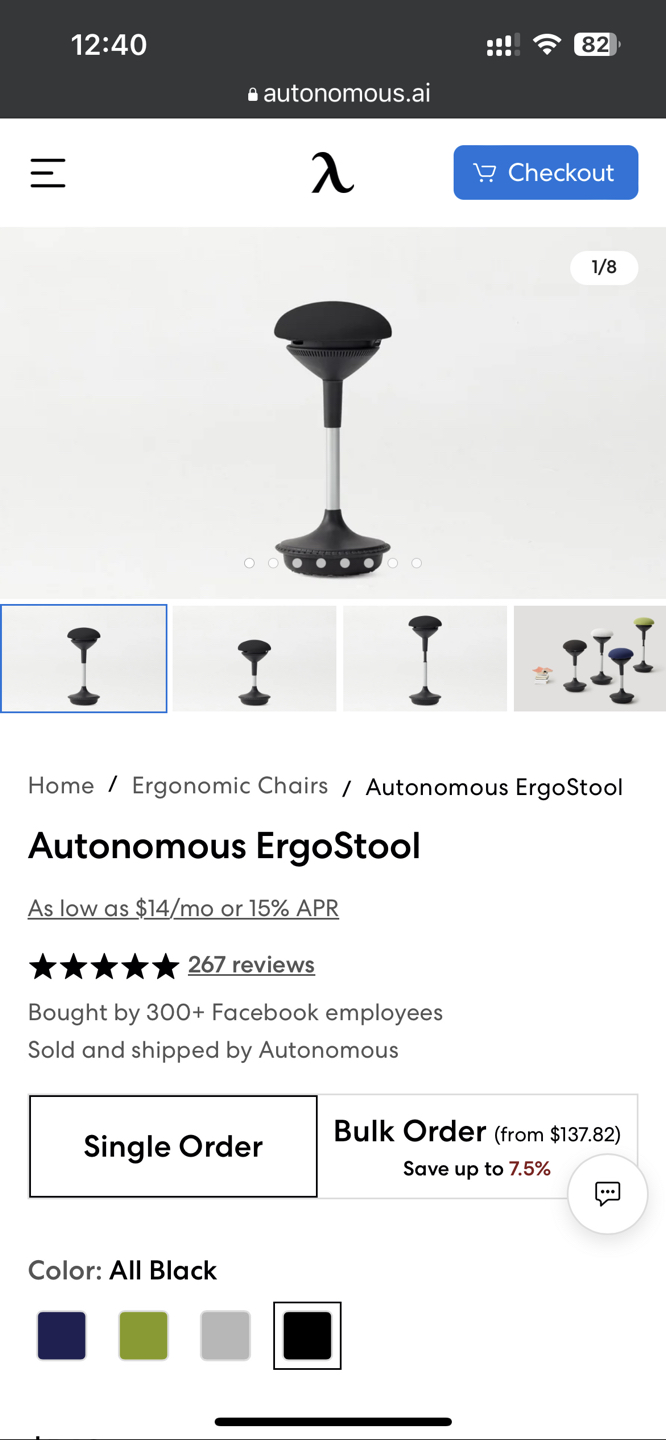
Task: Select the first stool thumbnail
Action: point(84,658)
